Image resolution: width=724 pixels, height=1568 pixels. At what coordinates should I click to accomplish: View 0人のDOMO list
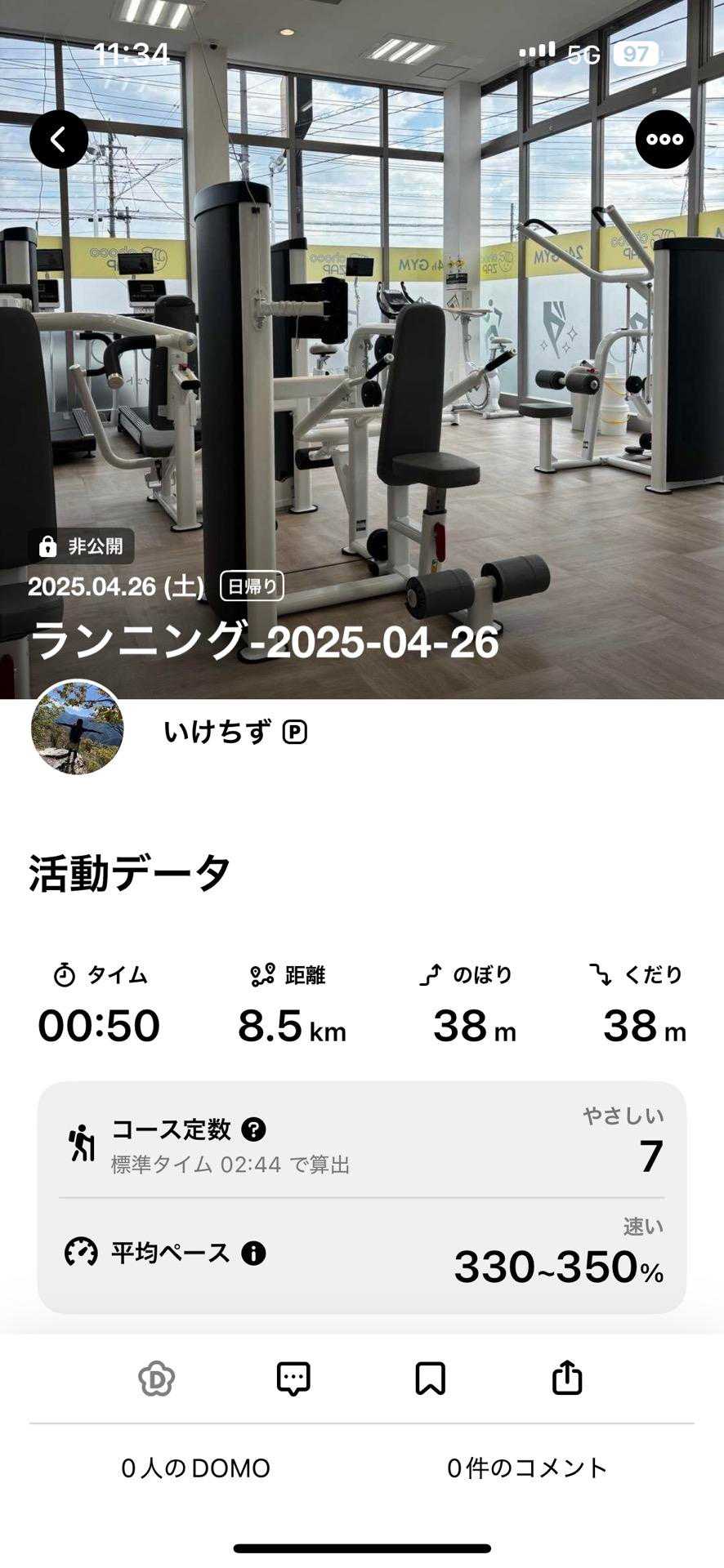(196, 1468)
